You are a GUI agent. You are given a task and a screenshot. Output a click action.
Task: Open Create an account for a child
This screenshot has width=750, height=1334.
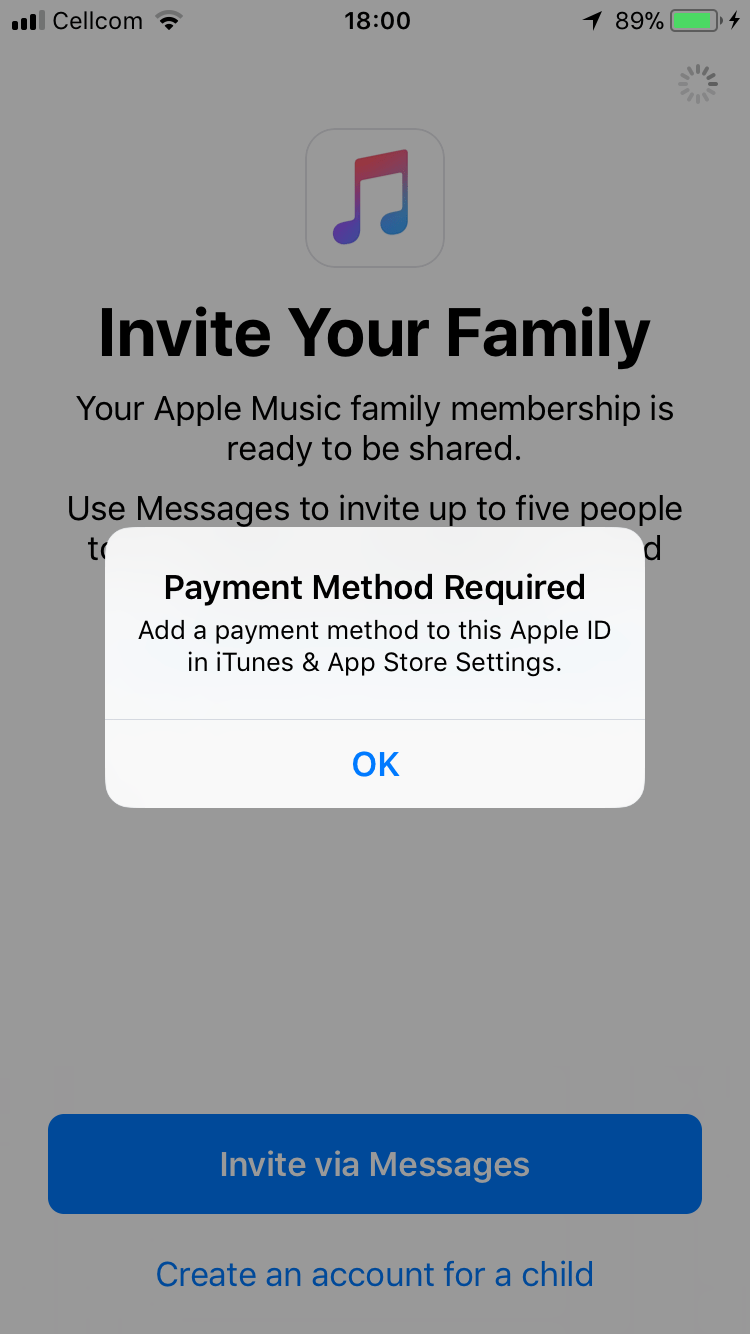pos(375,1274)
